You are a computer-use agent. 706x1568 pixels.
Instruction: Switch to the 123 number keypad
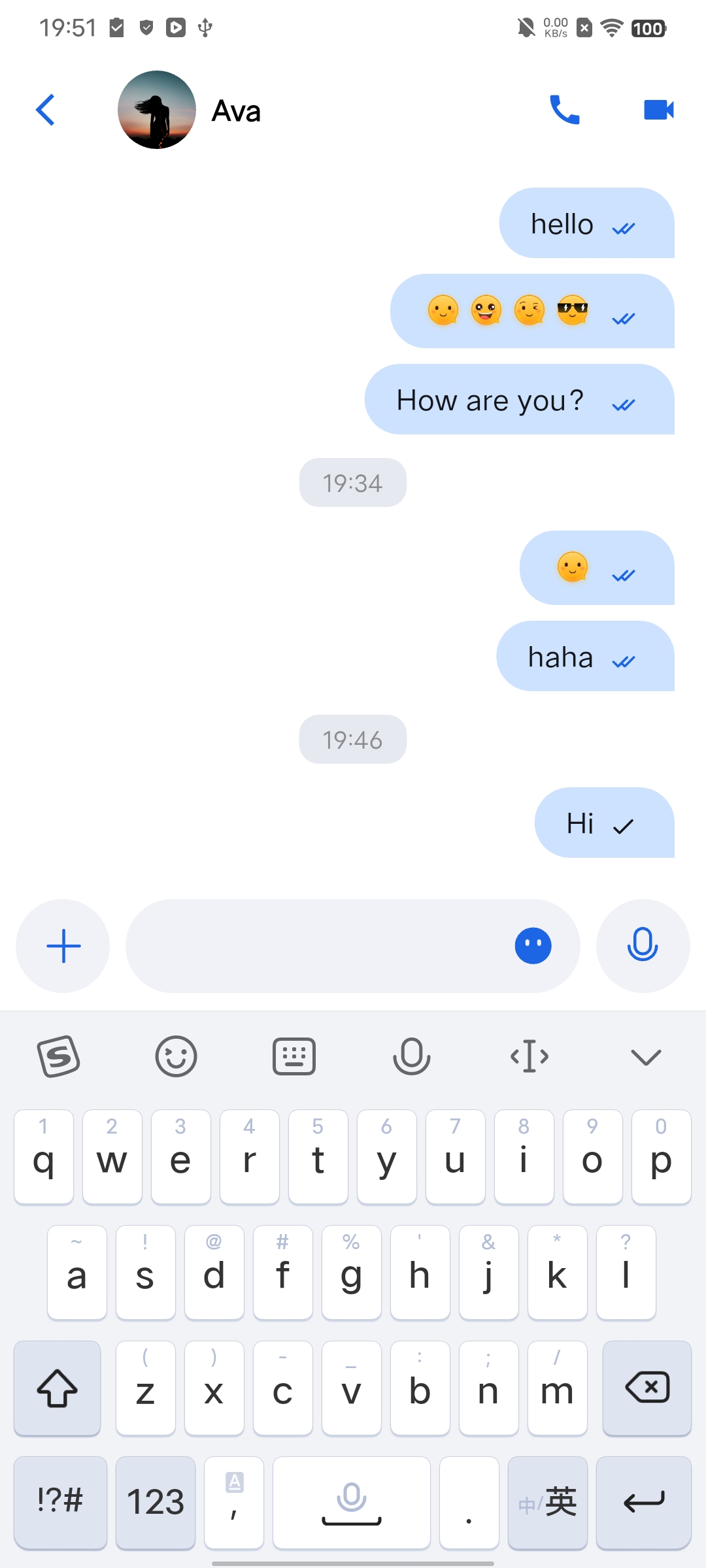coord(156,1502)
